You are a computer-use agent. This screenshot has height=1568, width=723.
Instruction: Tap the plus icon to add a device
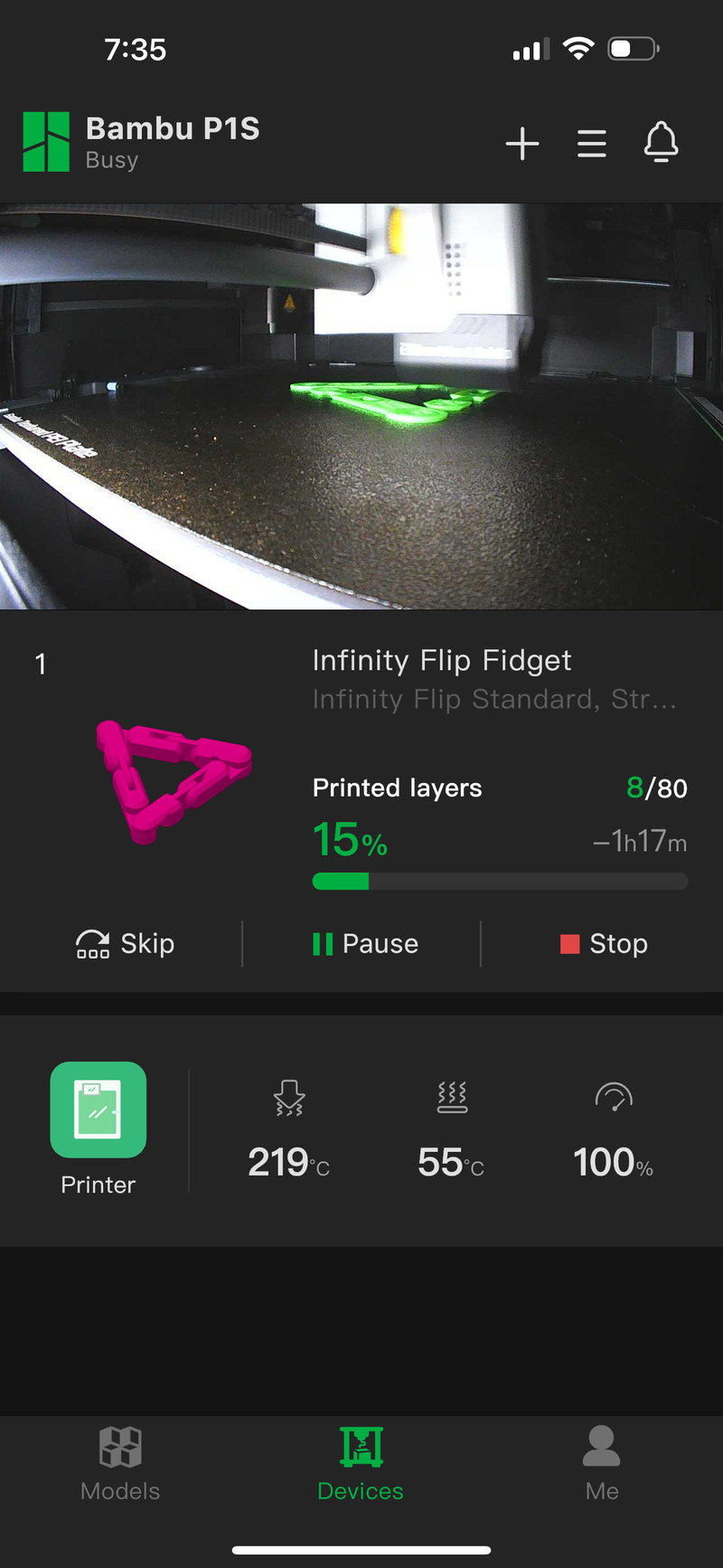point(522,144)
